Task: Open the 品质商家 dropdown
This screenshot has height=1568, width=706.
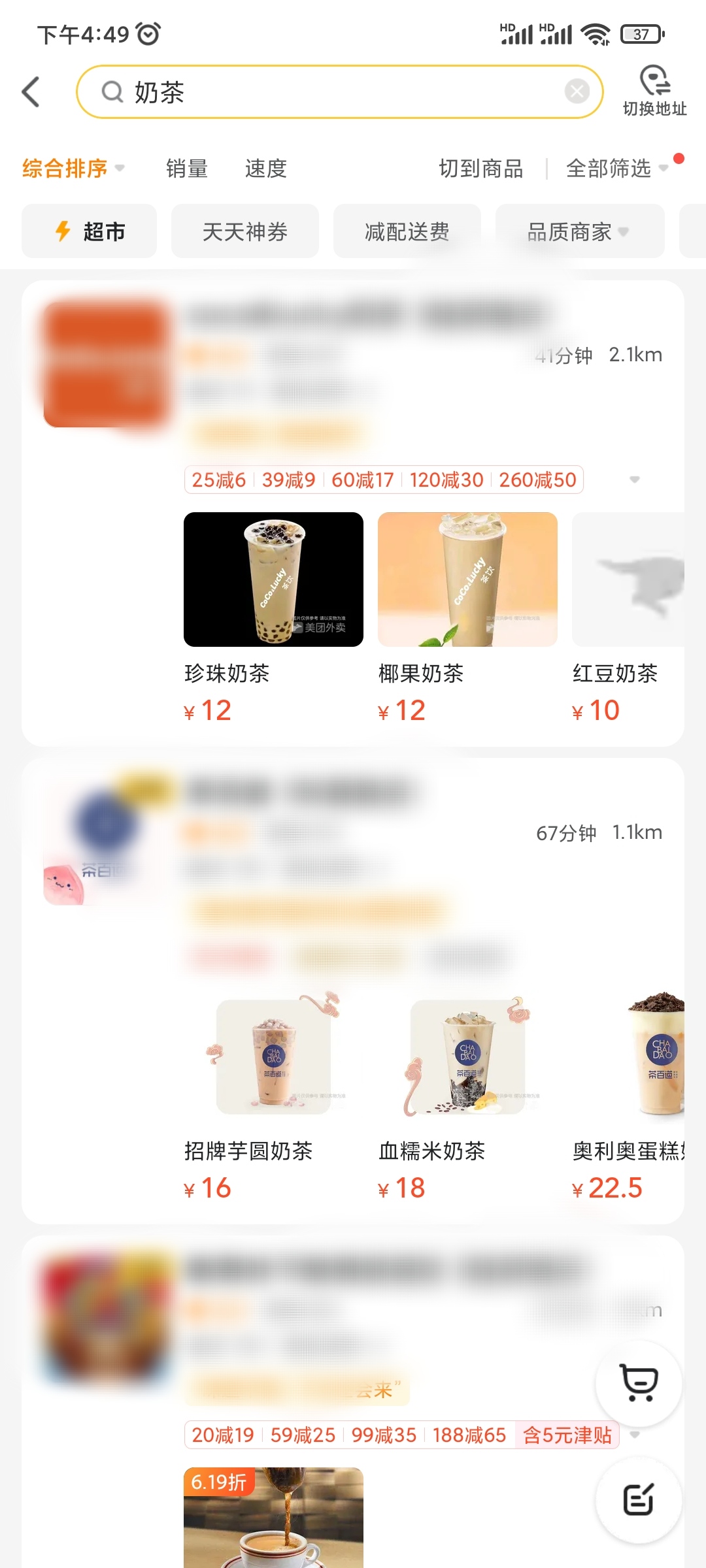Action: (x=578, y=231)
